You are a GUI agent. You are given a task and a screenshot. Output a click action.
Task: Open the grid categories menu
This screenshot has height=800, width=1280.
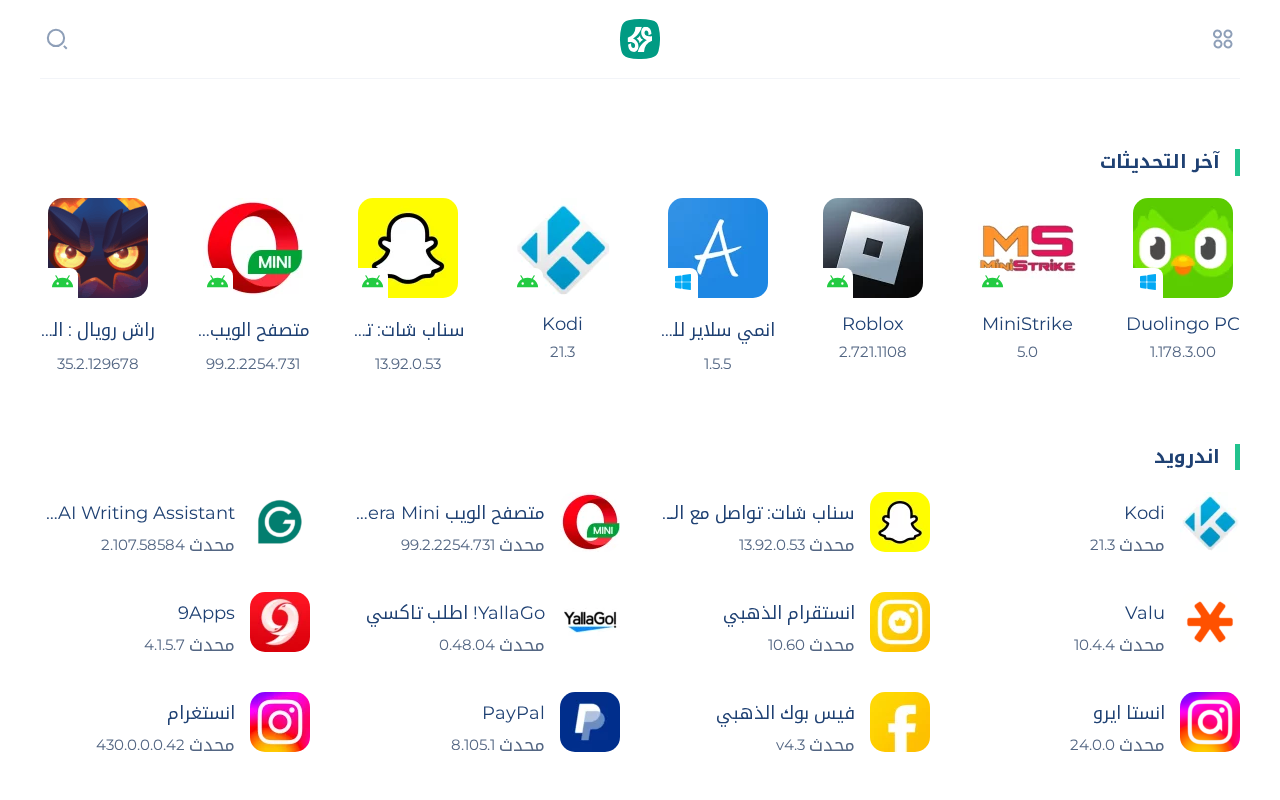pos(1222,39)
